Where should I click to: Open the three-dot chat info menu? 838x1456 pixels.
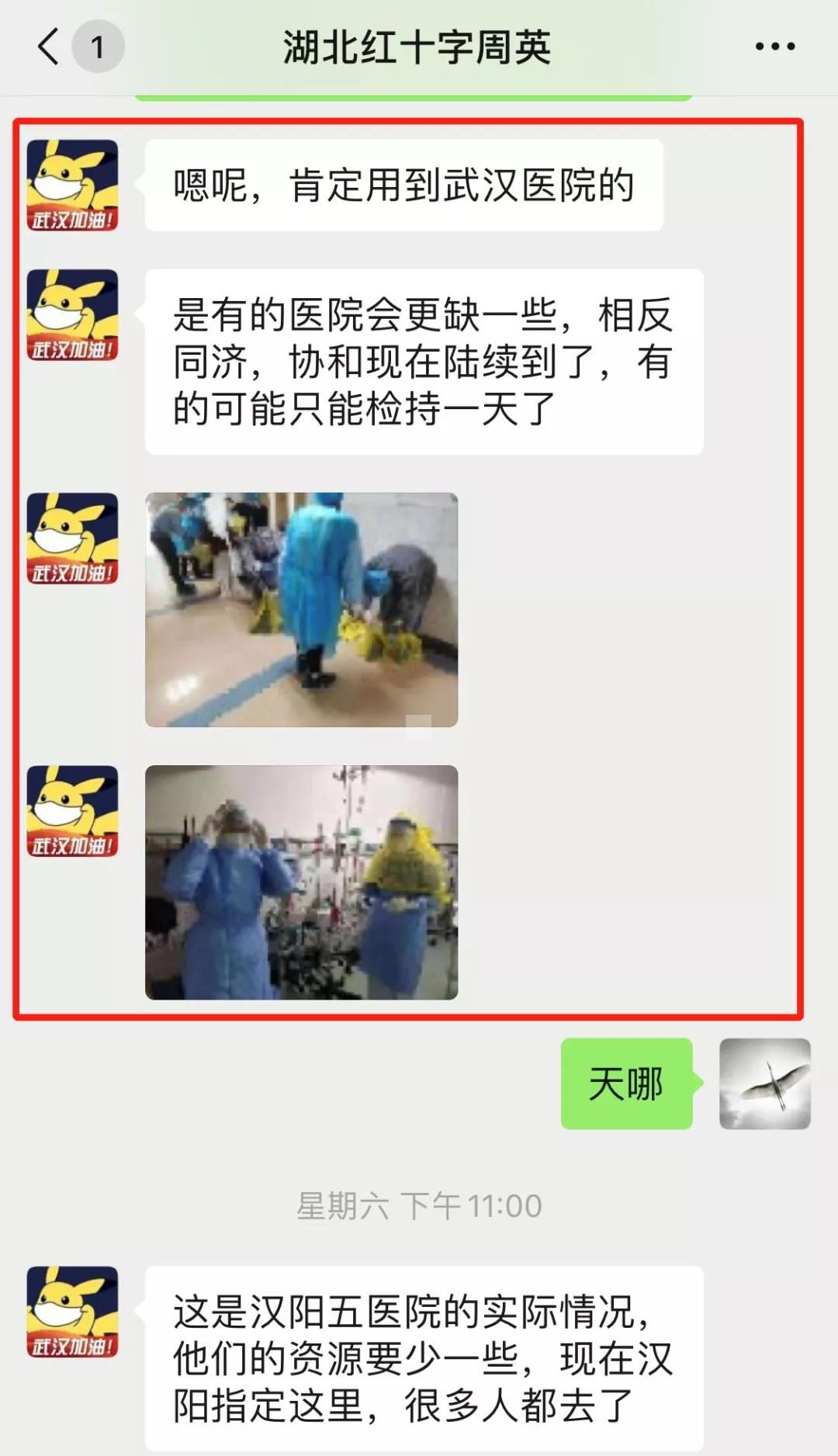[774, 47]
